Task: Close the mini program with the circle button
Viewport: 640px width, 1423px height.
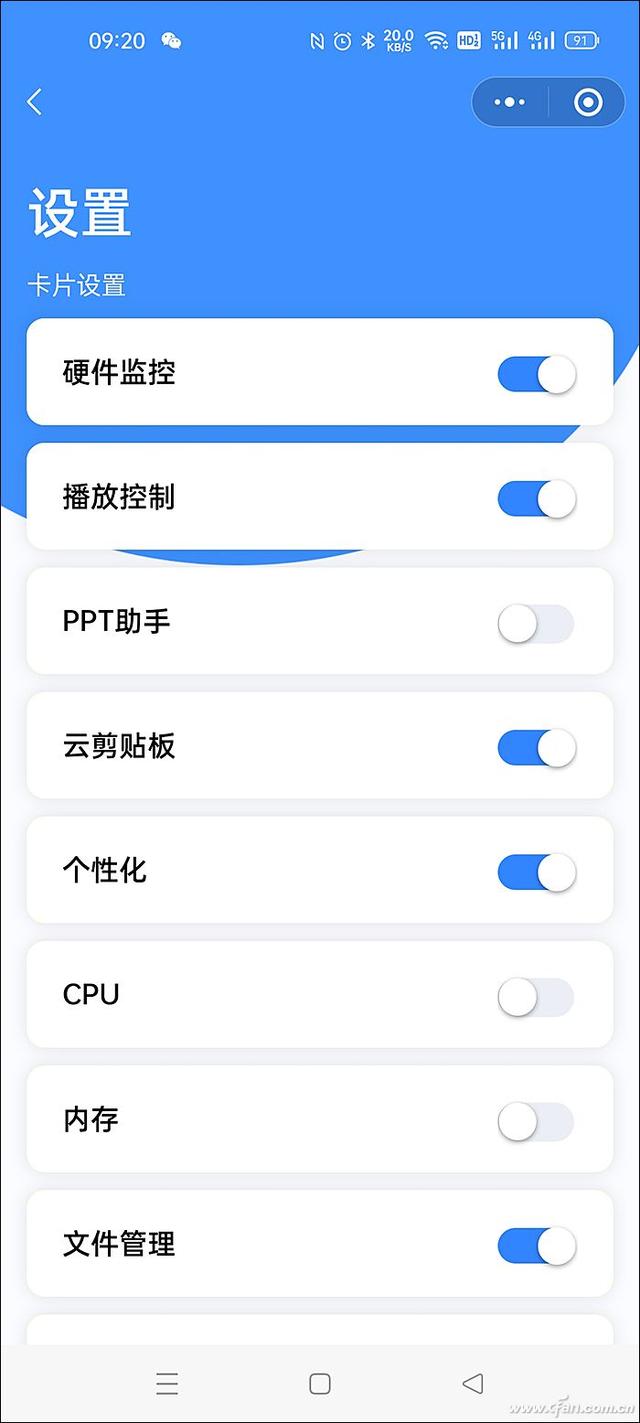Action: pos(588,102)
